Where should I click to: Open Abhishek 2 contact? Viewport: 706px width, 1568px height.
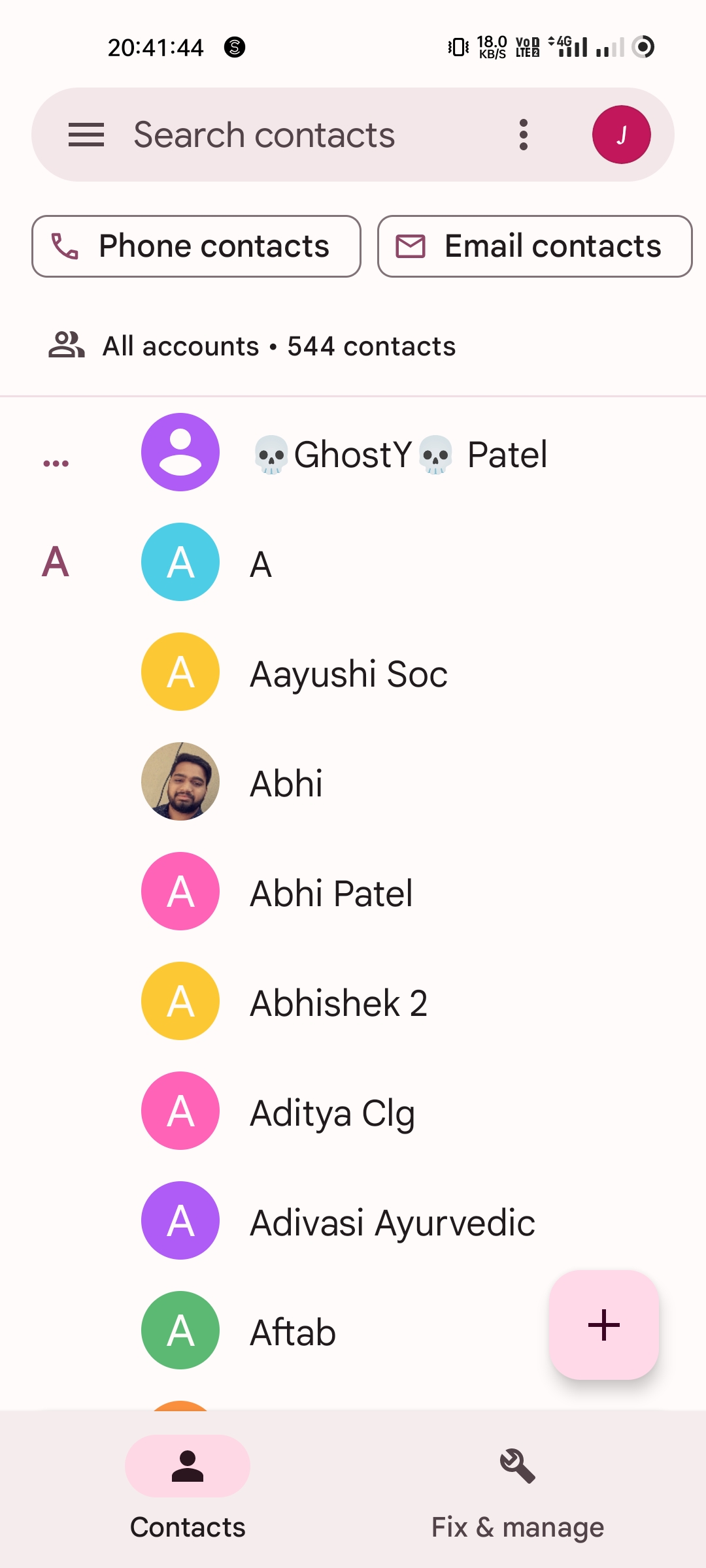(353, 1002)
